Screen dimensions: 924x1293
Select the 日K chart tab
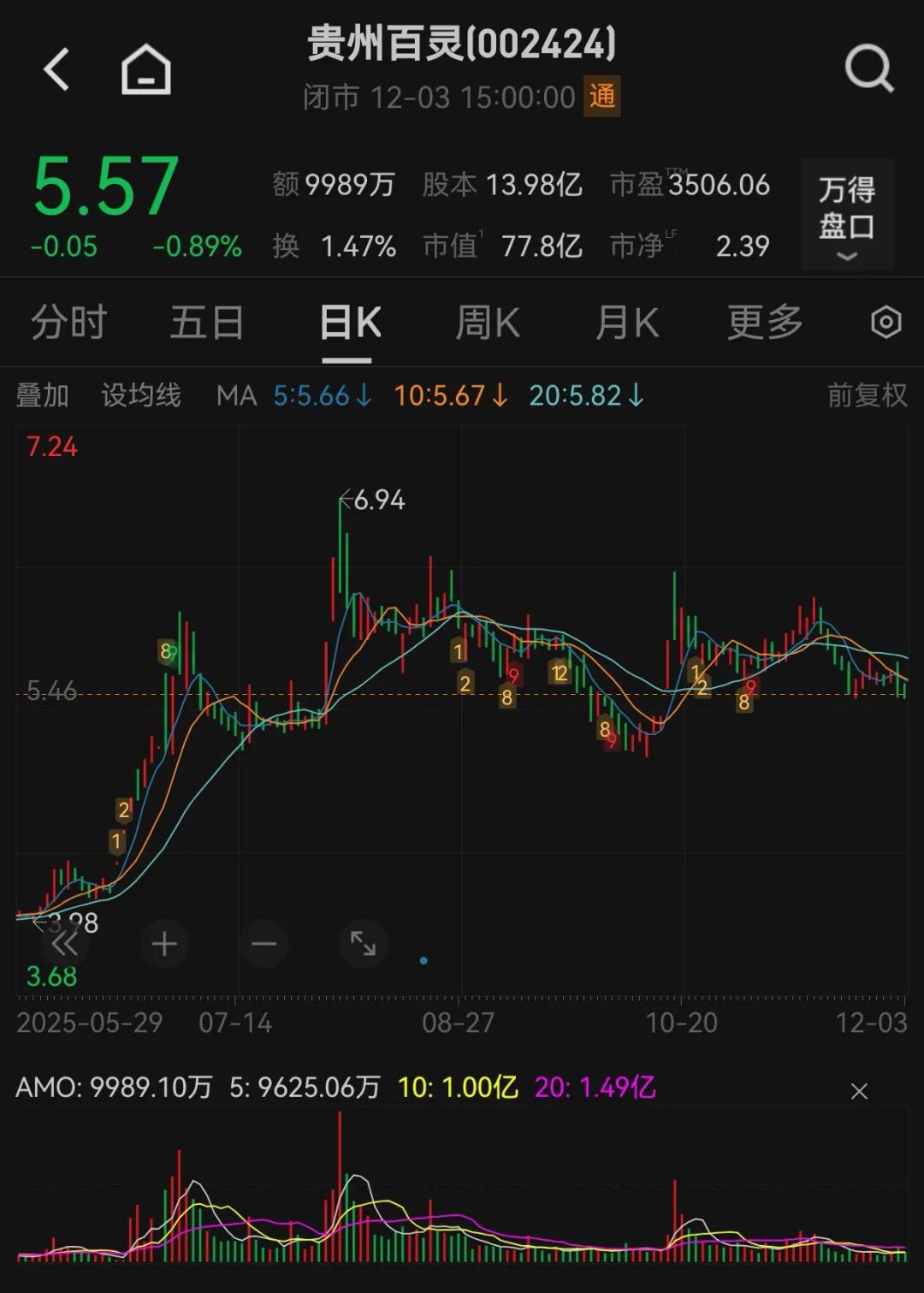(350, 323)
